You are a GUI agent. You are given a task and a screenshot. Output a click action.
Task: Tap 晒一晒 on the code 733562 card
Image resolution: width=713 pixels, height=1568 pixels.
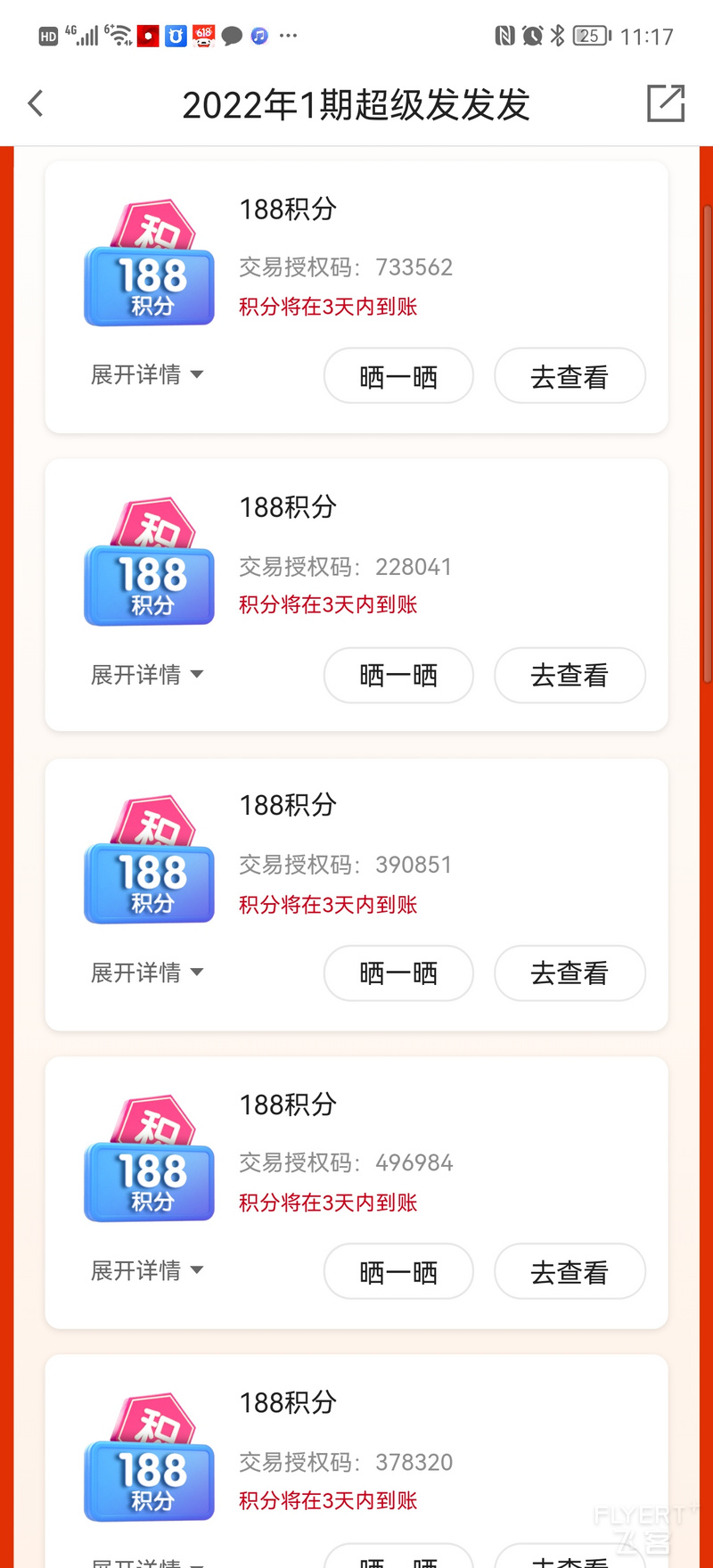click(x=398, y=375)
